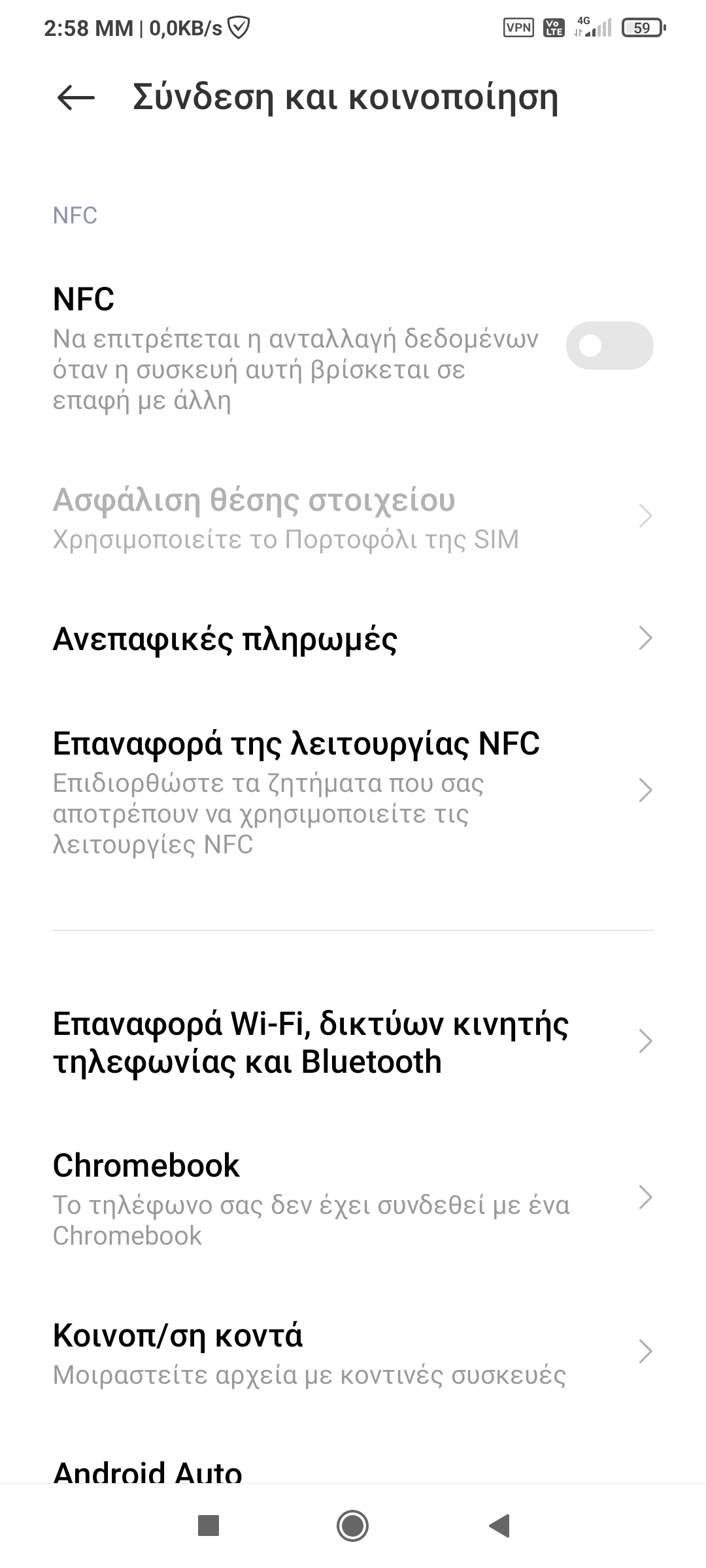This screenshot has width=706, height=1568.
Task: Go back from Σύνδεση και κοινοποίηση
Action: tap(76, 98)
